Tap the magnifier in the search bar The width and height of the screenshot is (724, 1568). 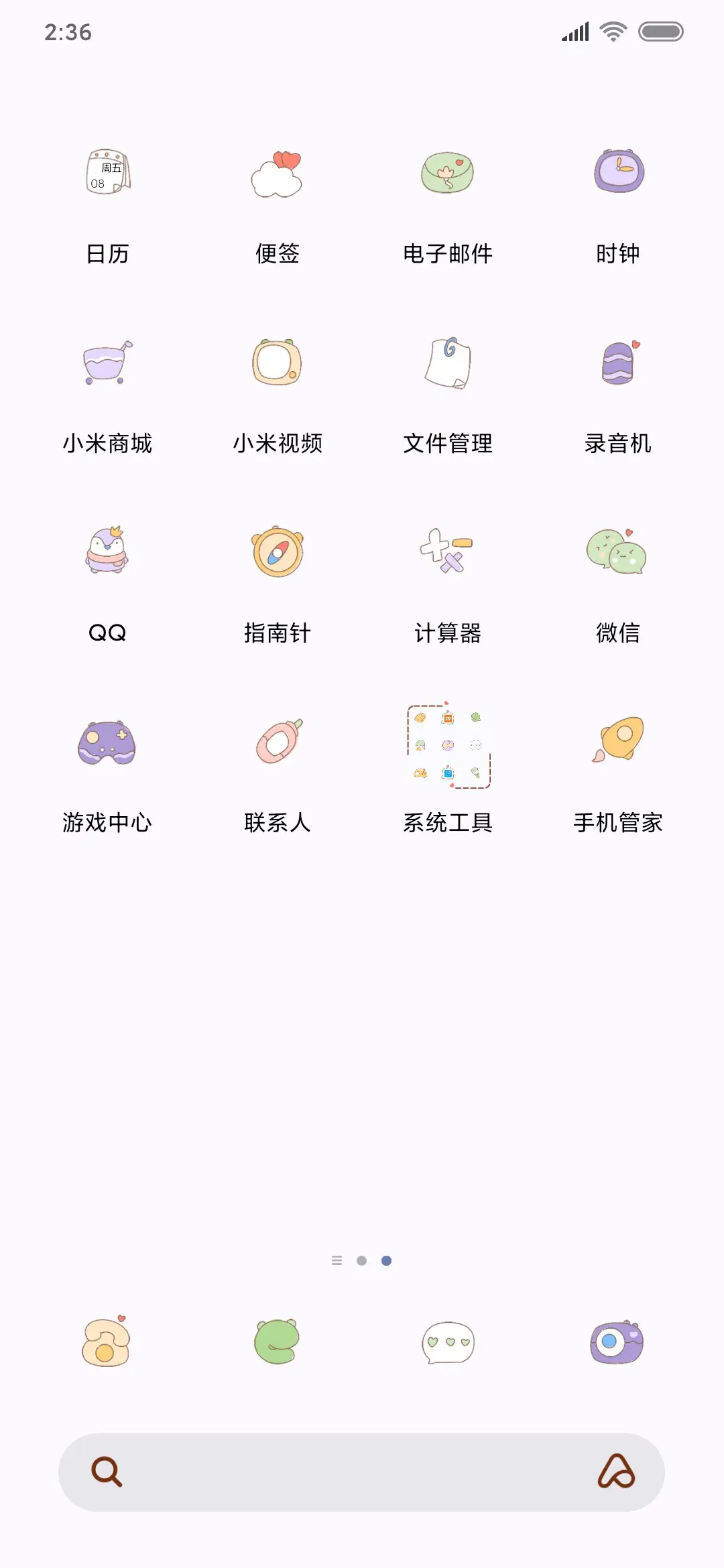(x=107, y=1472)
